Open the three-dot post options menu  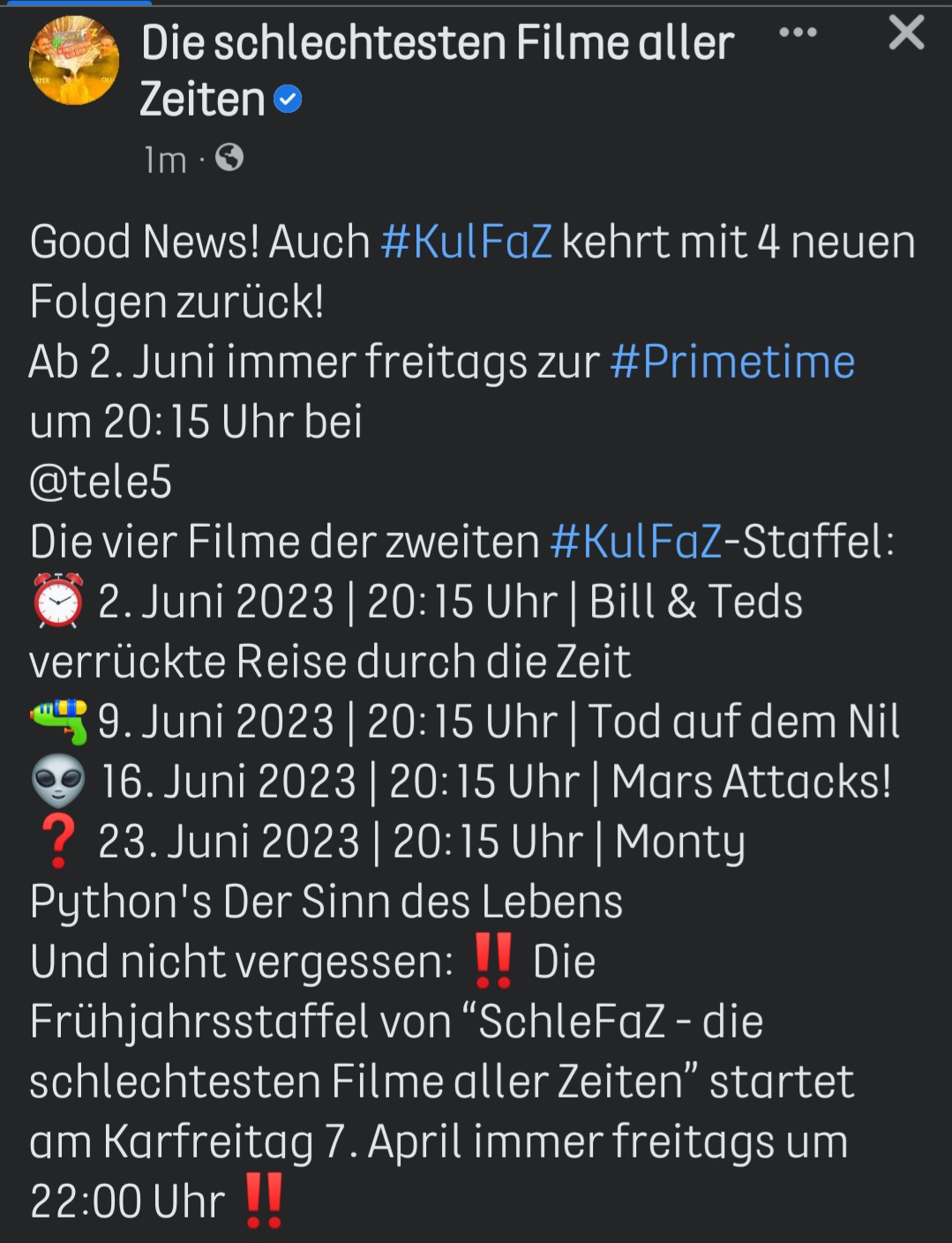798,34
